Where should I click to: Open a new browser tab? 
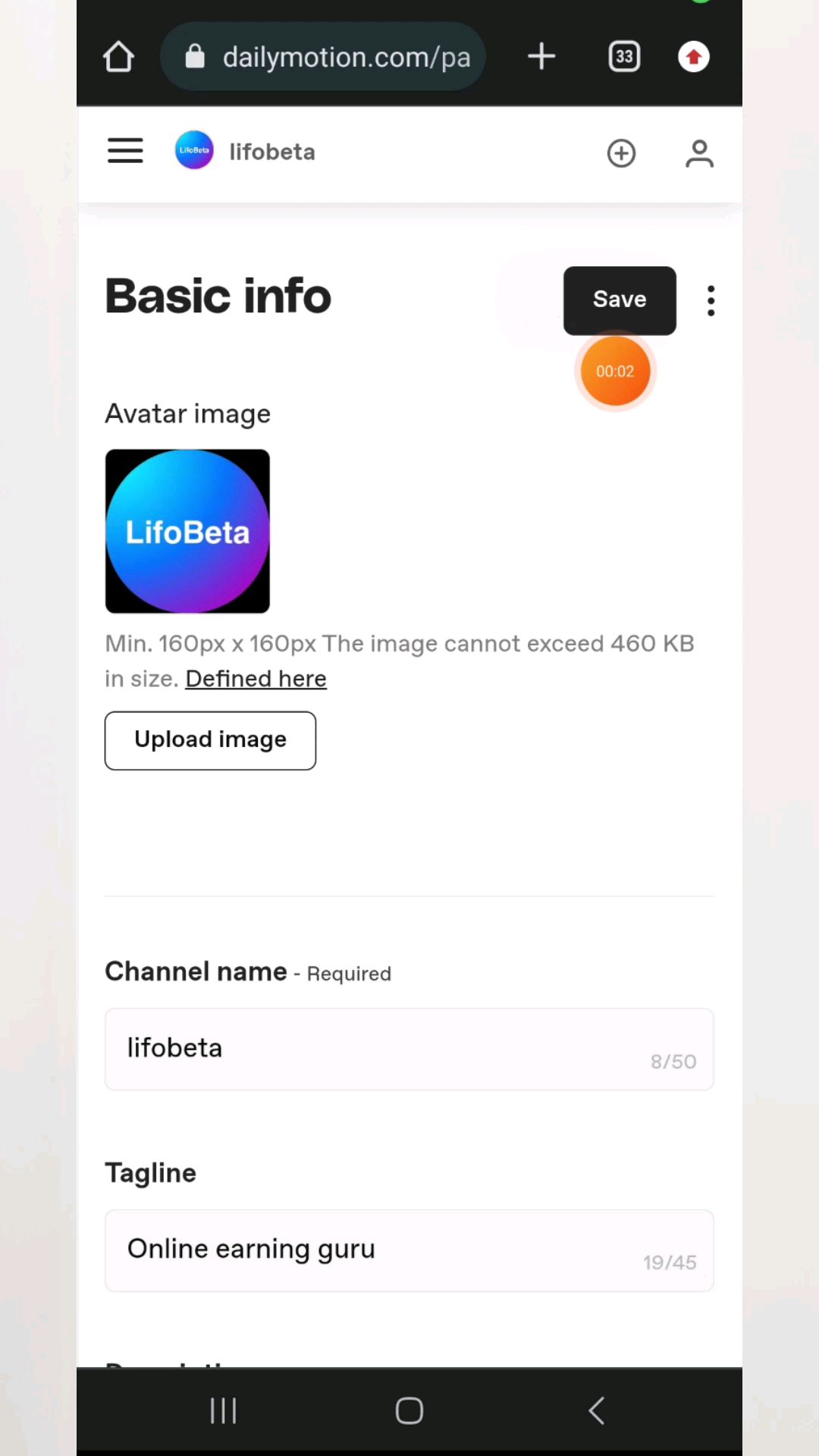[x=541, y=57]
